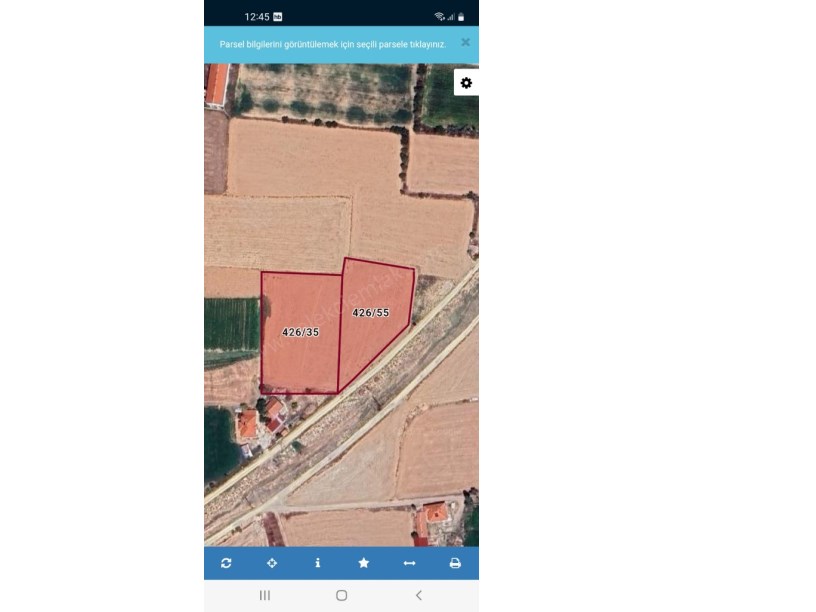Open the info icon in the toolbar
816x612 pixels.
click(x=318, y=563)
